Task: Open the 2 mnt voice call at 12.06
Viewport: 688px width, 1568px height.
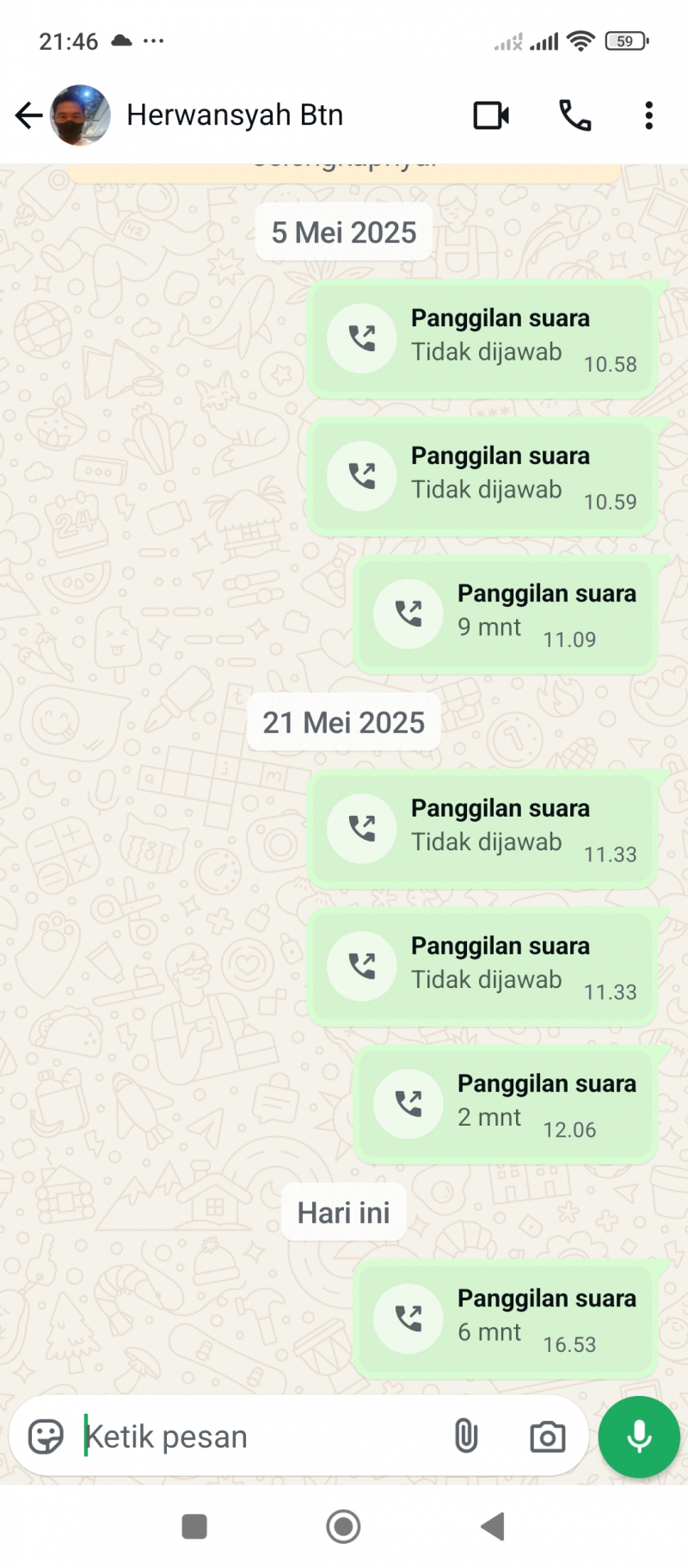Action: pos(506,1105)
